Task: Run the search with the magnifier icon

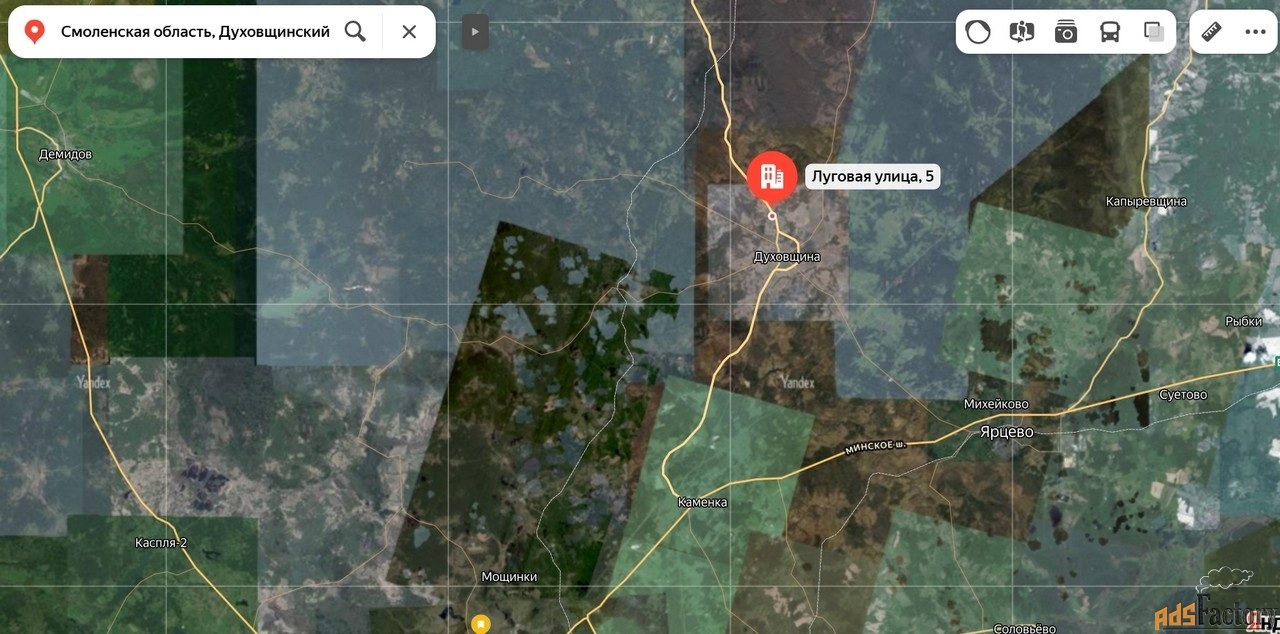Action: (355, 31)
